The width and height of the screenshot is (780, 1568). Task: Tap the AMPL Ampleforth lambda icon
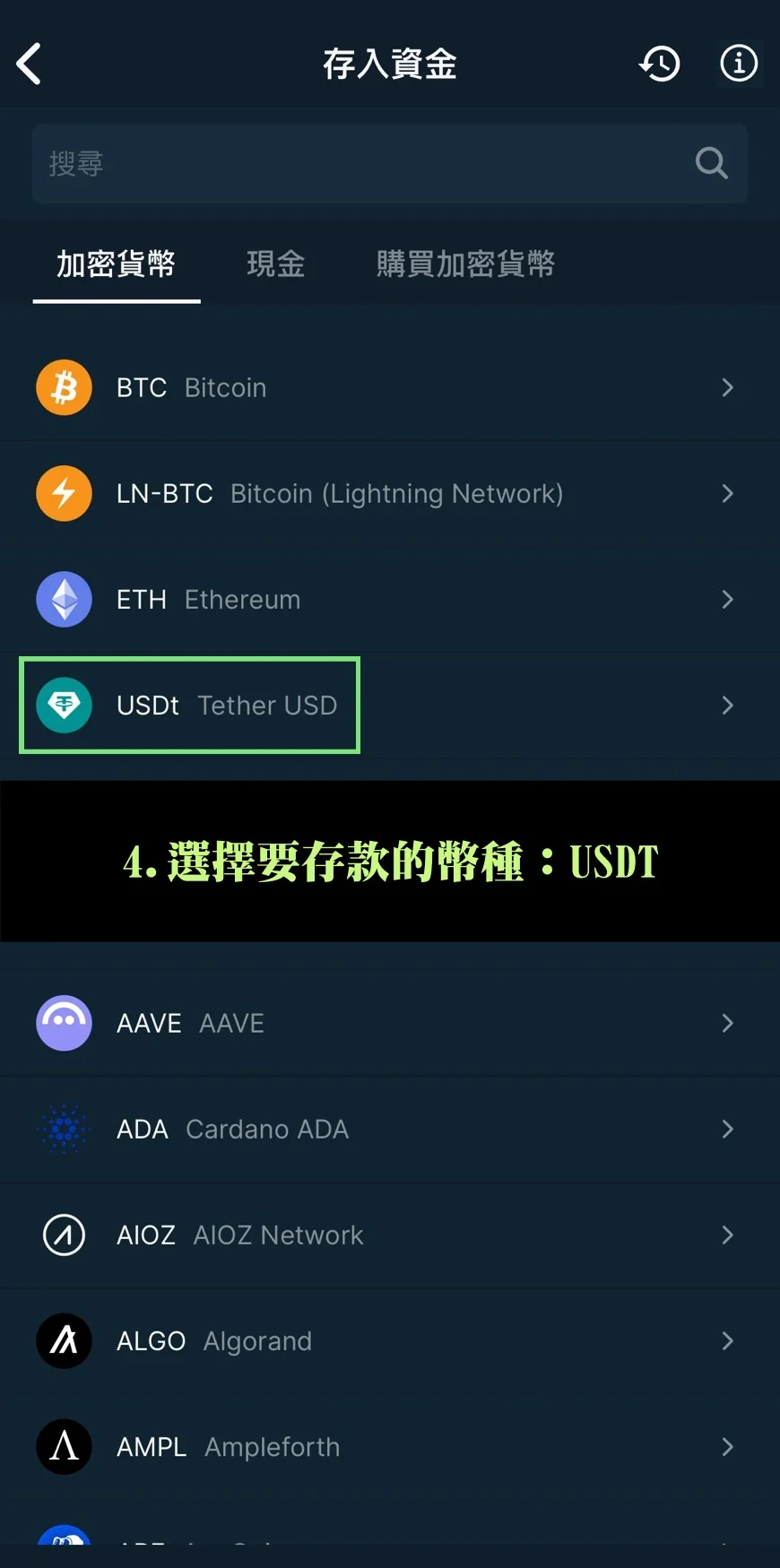(64, 1446)
